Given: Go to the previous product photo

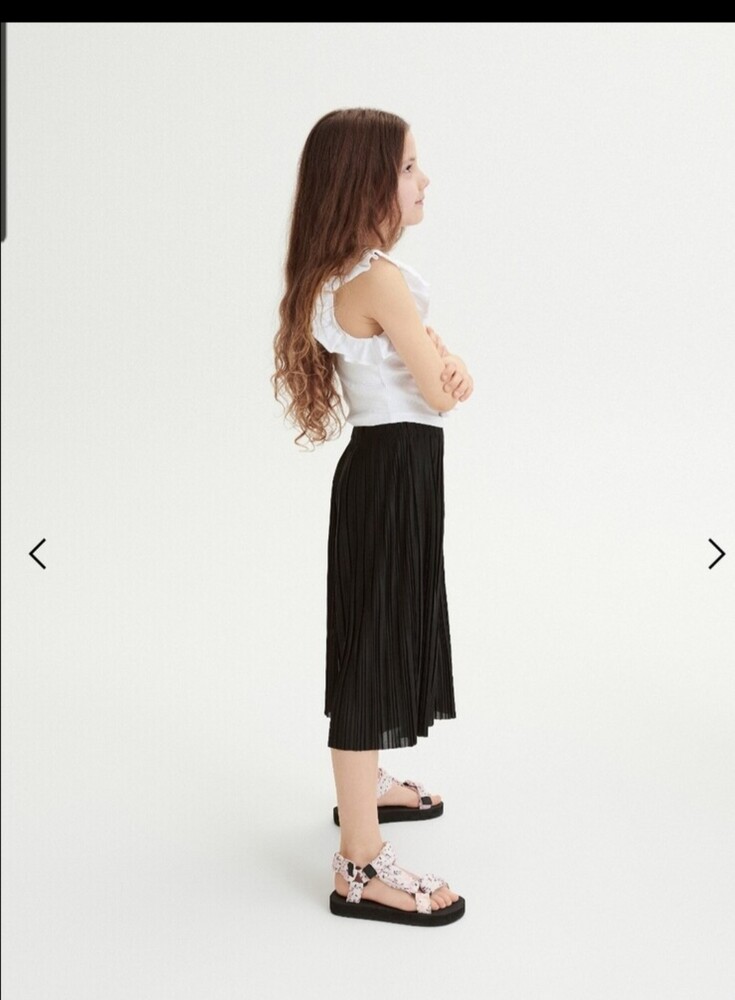Looking at the screenshot, I should click(37, 553).
